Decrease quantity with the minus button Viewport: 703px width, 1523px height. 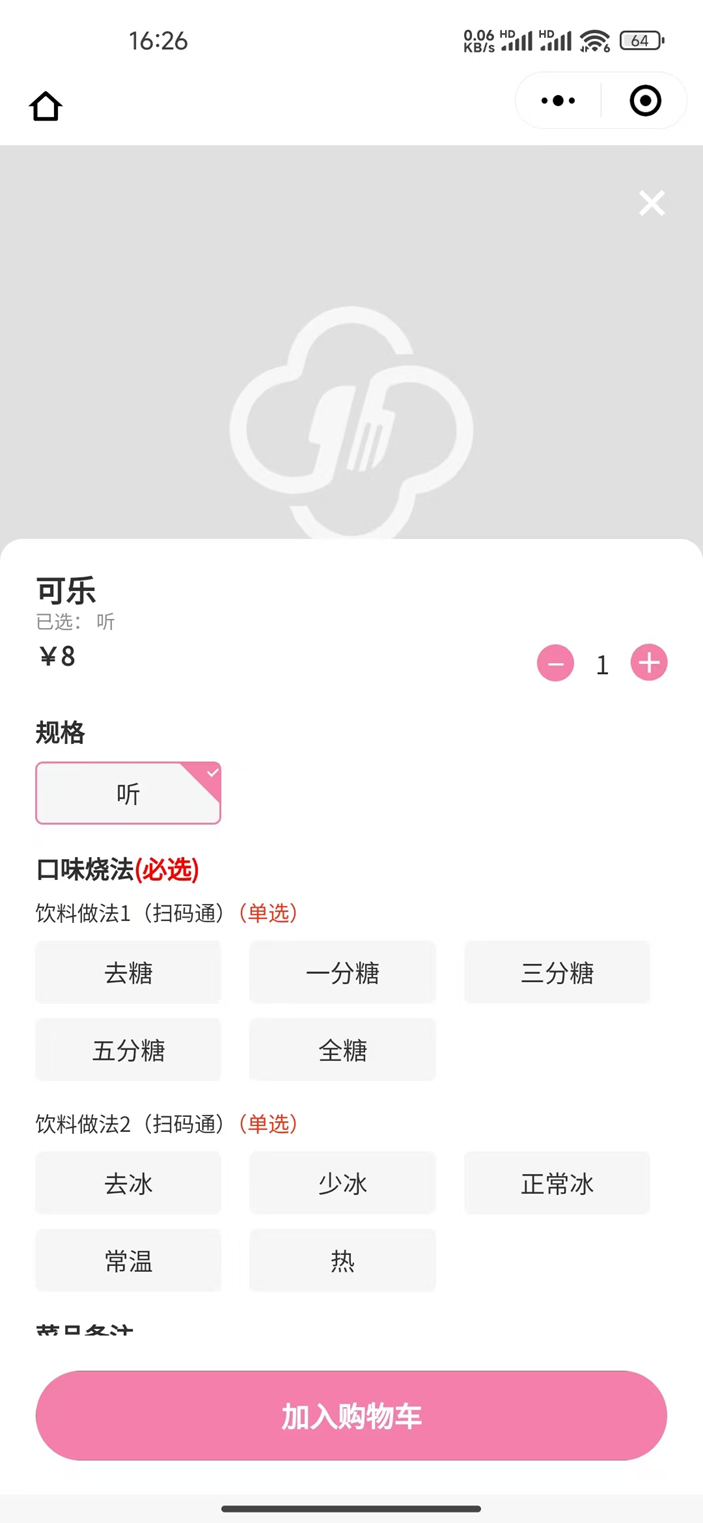point(555,663)
